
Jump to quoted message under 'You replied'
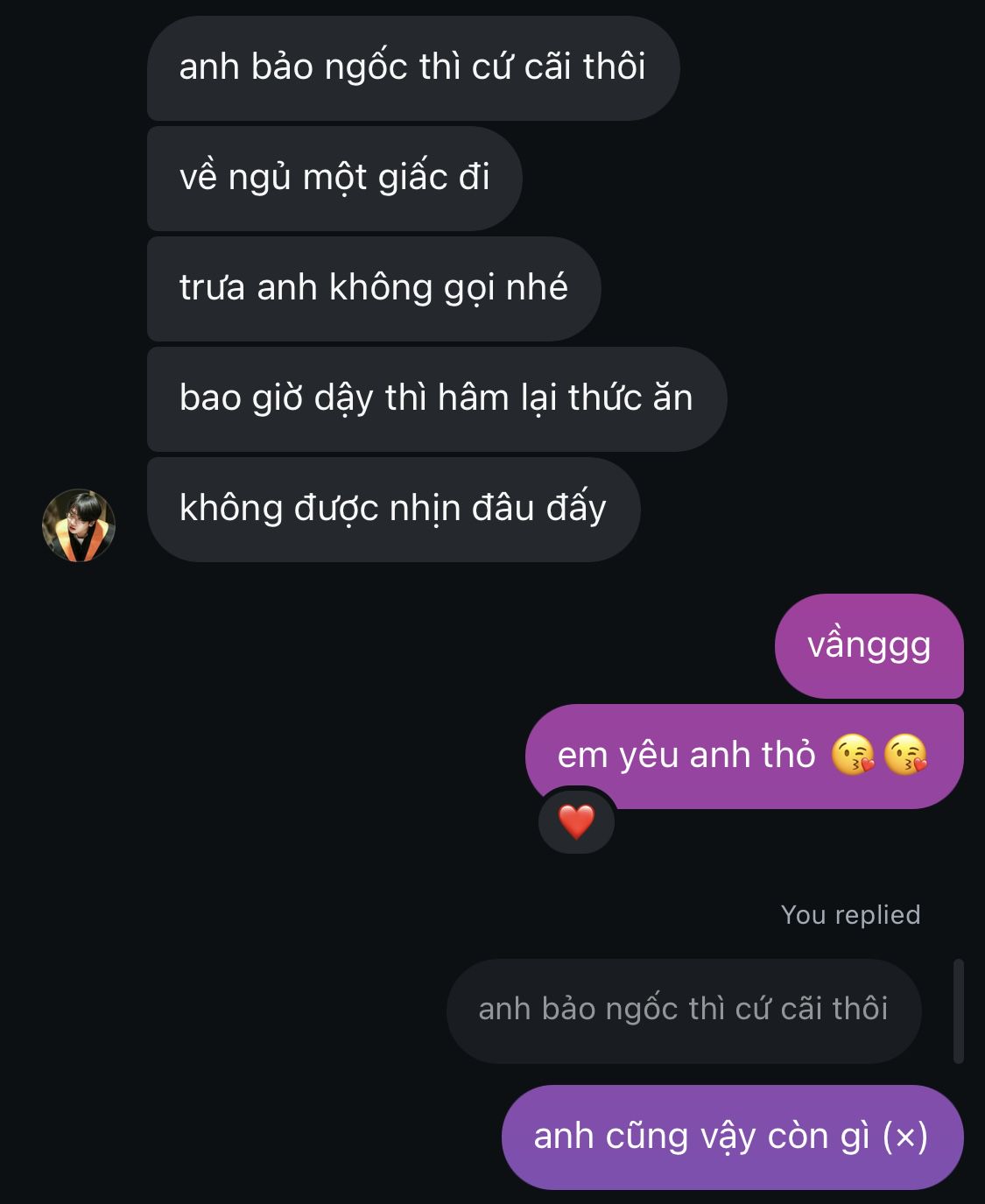tap(683, 1010)
